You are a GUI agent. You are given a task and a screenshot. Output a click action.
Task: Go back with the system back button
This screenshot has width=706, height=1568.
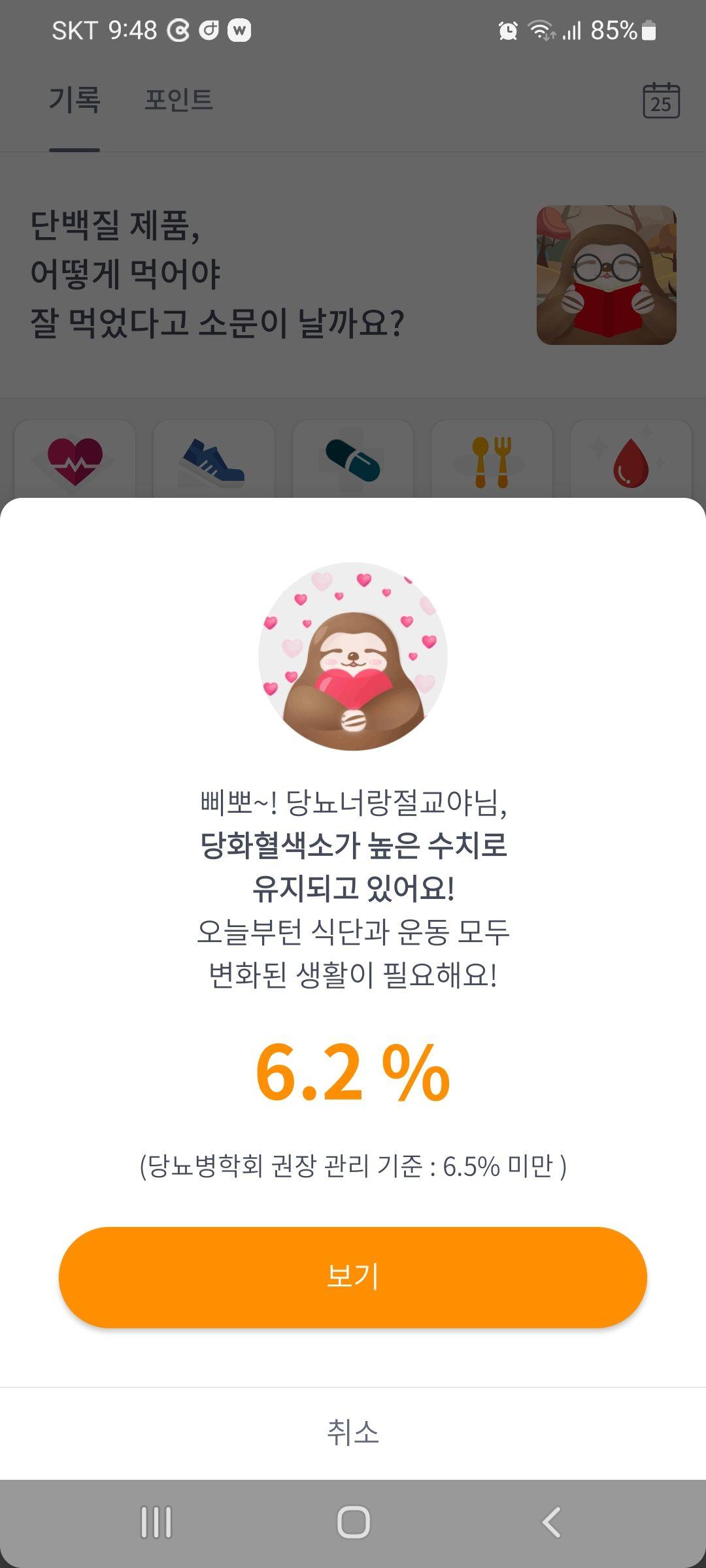[x=551, y=1522]
